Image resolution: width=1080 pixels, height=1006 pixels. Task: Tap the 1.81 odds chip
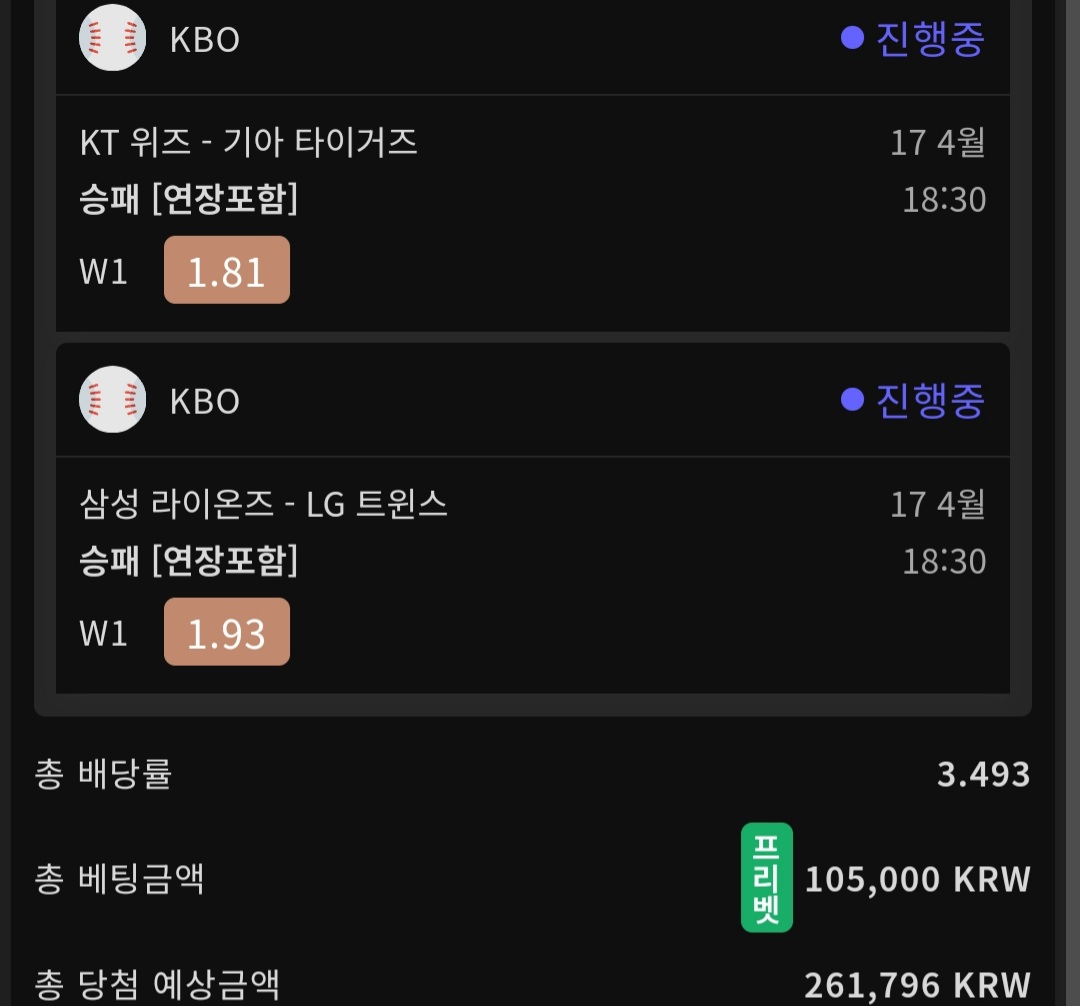point(227,271)
